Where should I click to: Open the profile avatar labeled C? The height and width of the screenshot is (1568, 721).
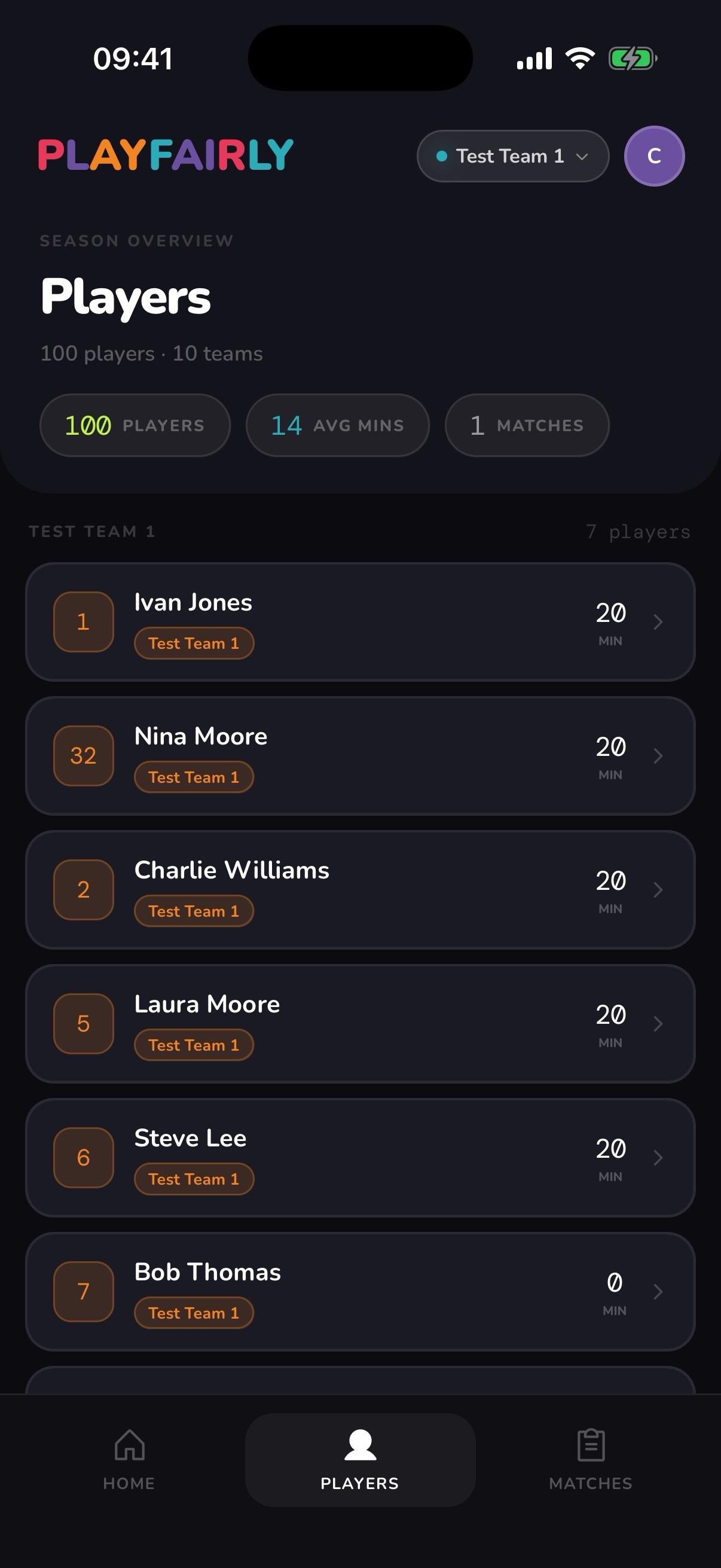point(654,157)
